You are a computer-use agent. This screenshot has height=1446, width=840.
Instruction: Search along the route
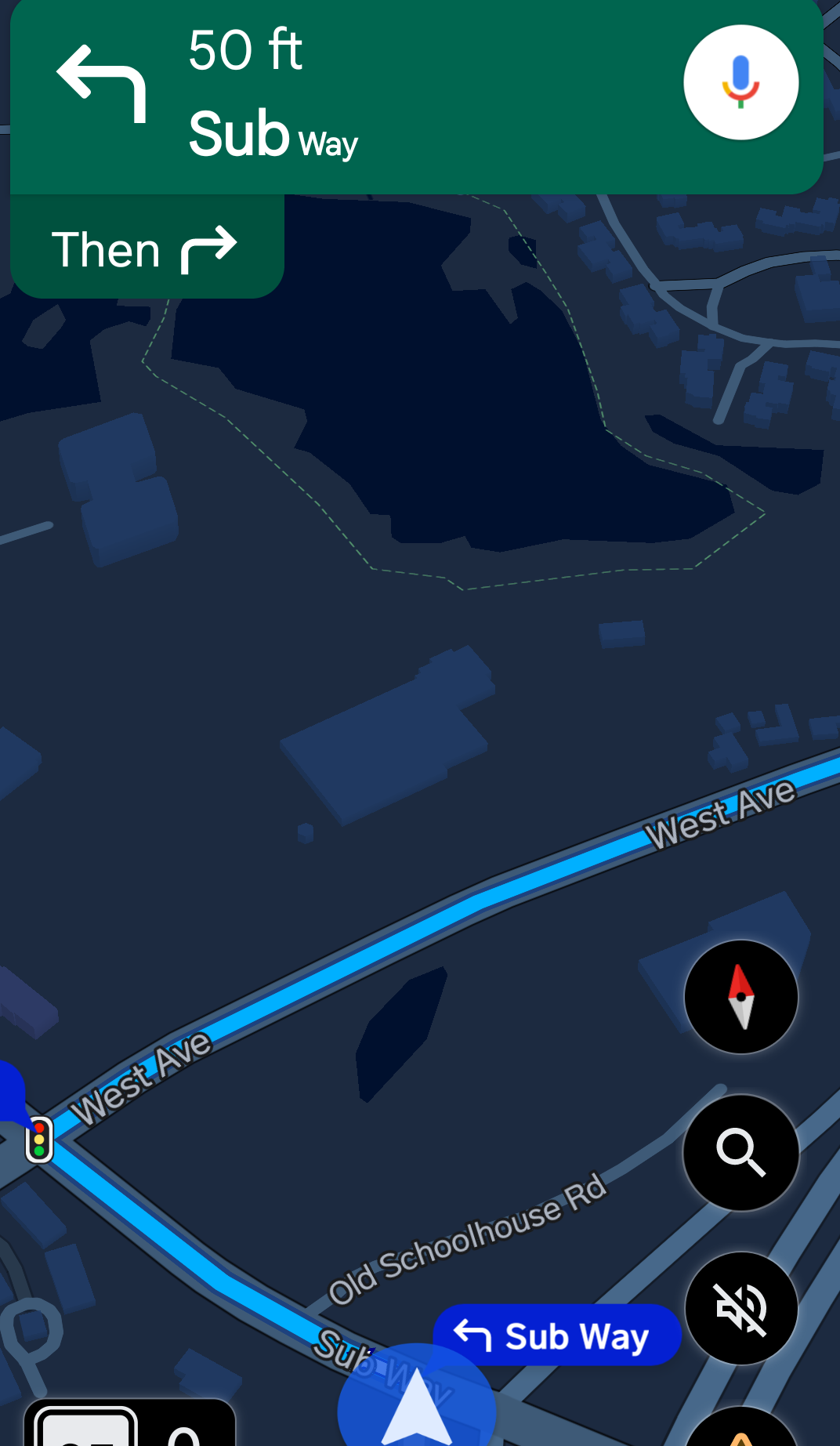point(740,1152)
